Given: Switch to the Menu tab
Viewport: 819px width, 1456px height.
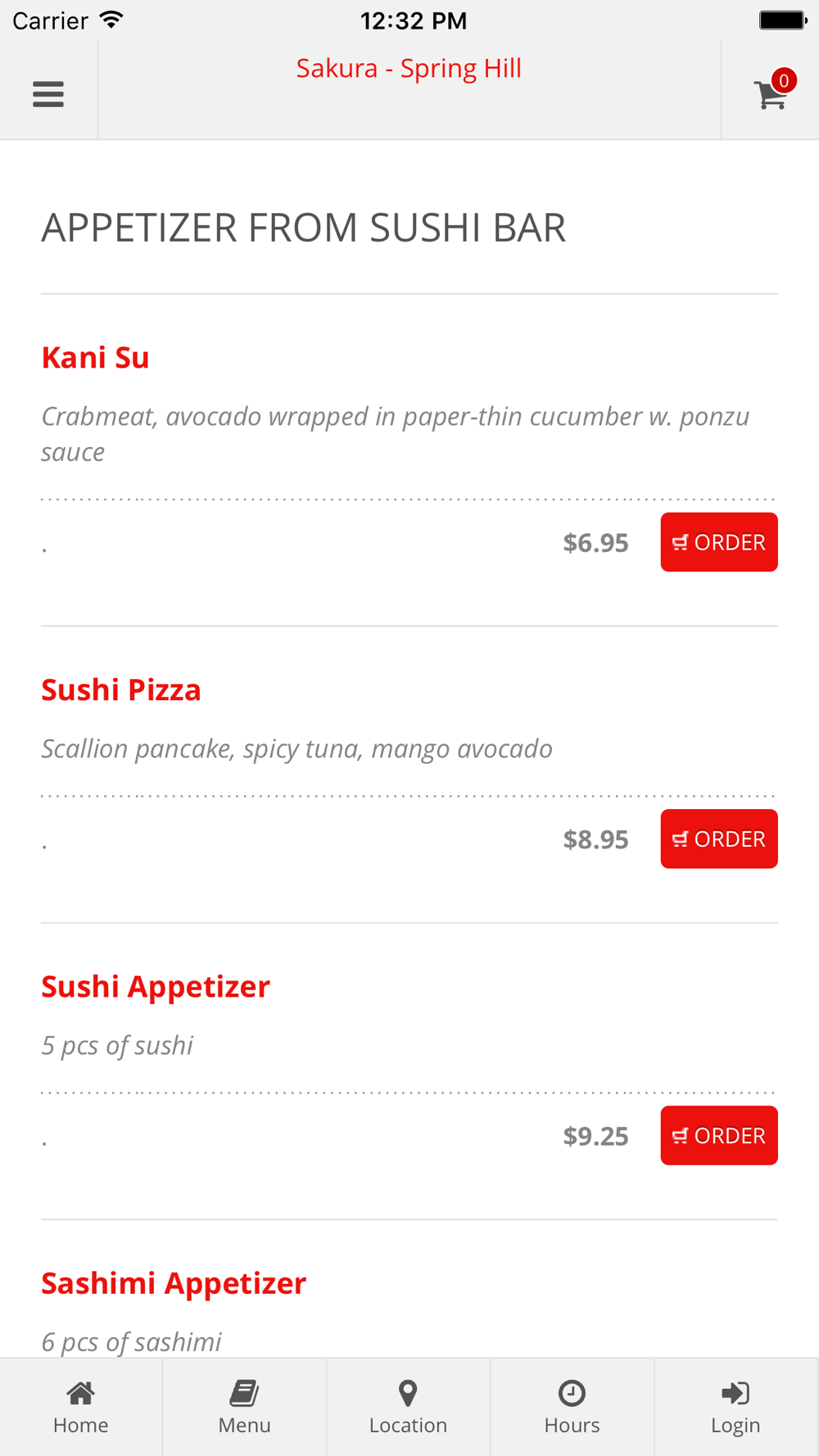Looking at the screenshot, I should (x=244, y=1406).
